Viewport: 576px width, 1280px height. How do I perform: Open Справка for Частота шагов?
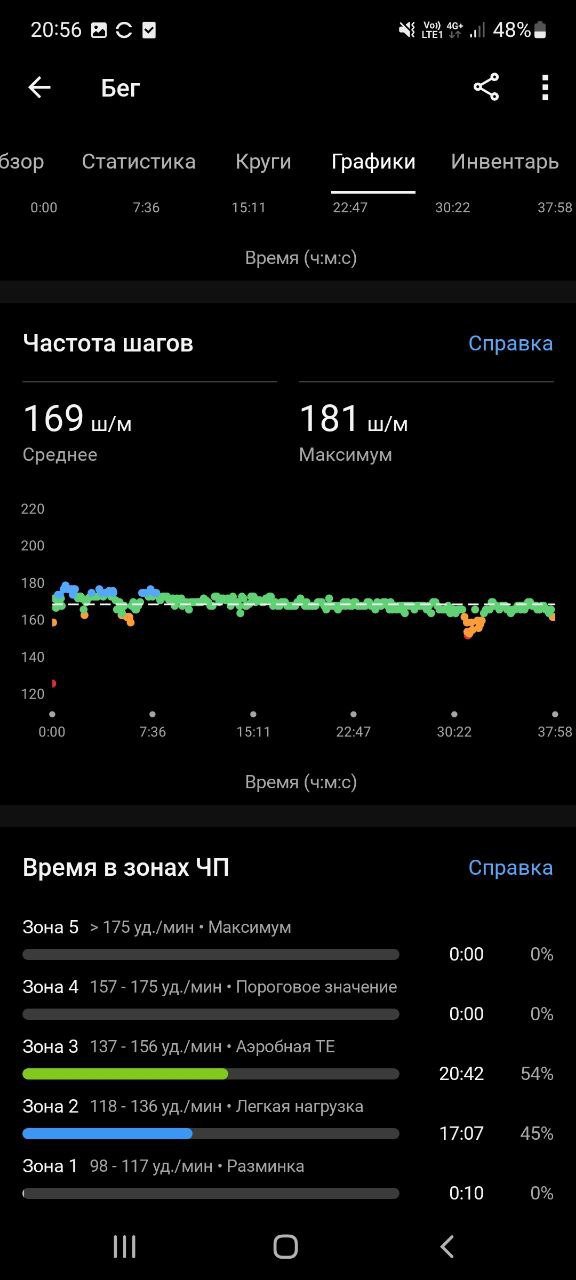coord(510,343)
